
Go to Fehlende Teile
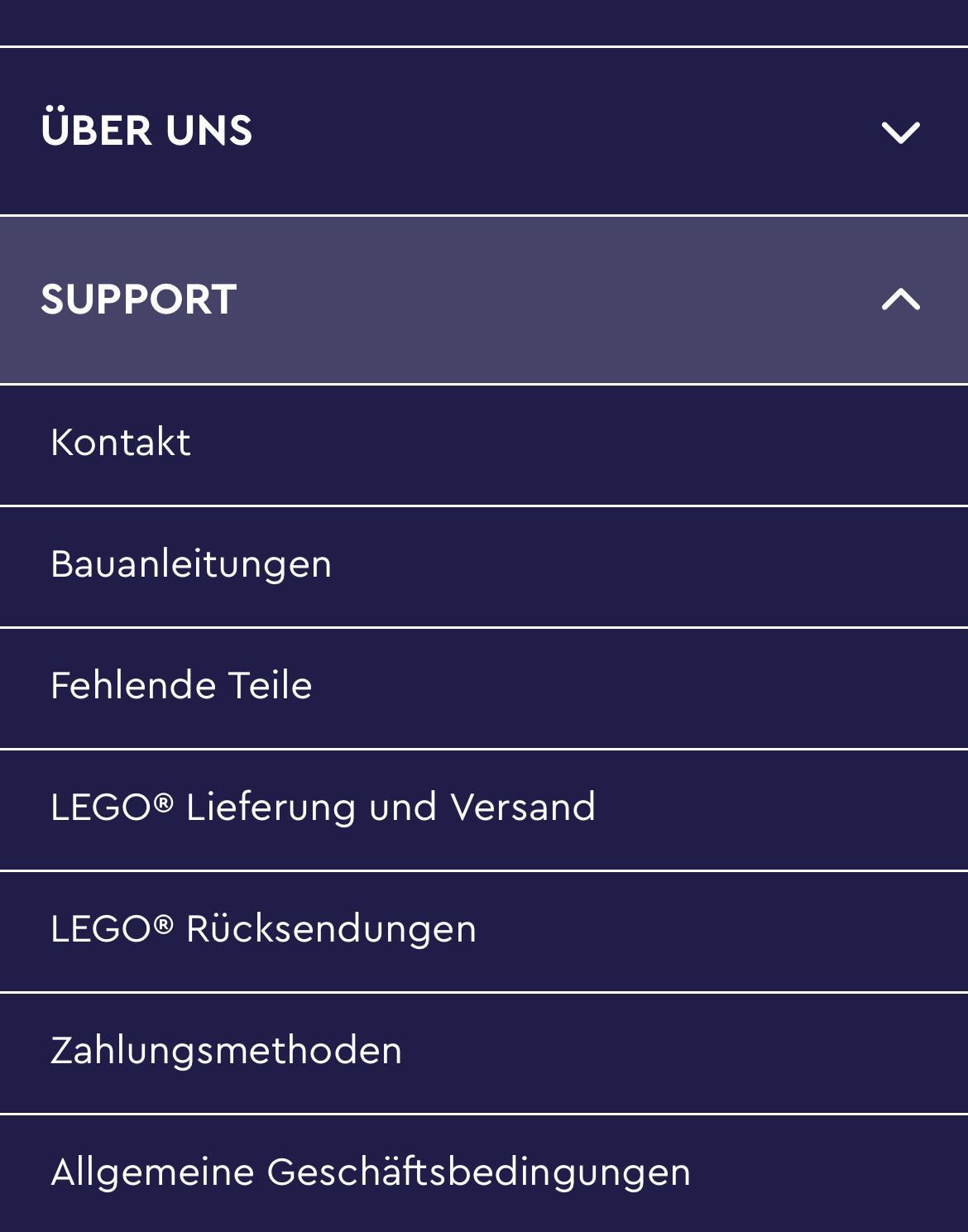181,686
